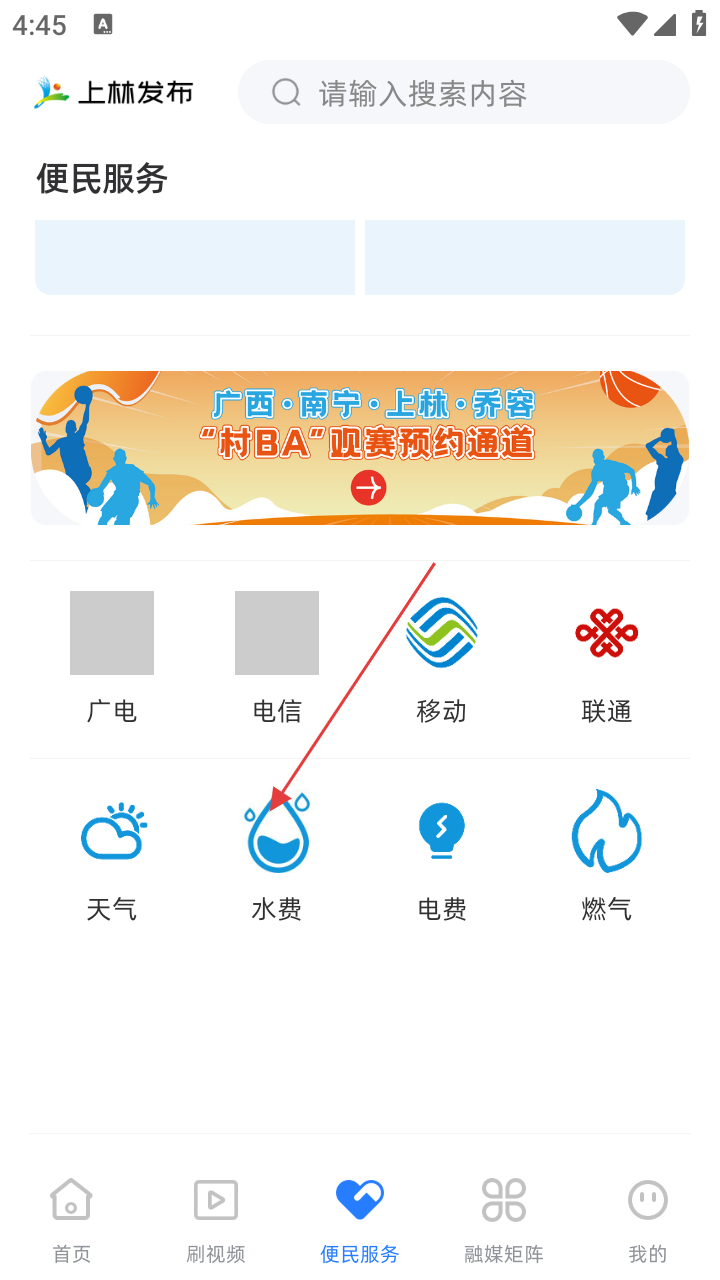Open the 水费 water bill service
Screen dimensions: 720x1280
point(277,853)
